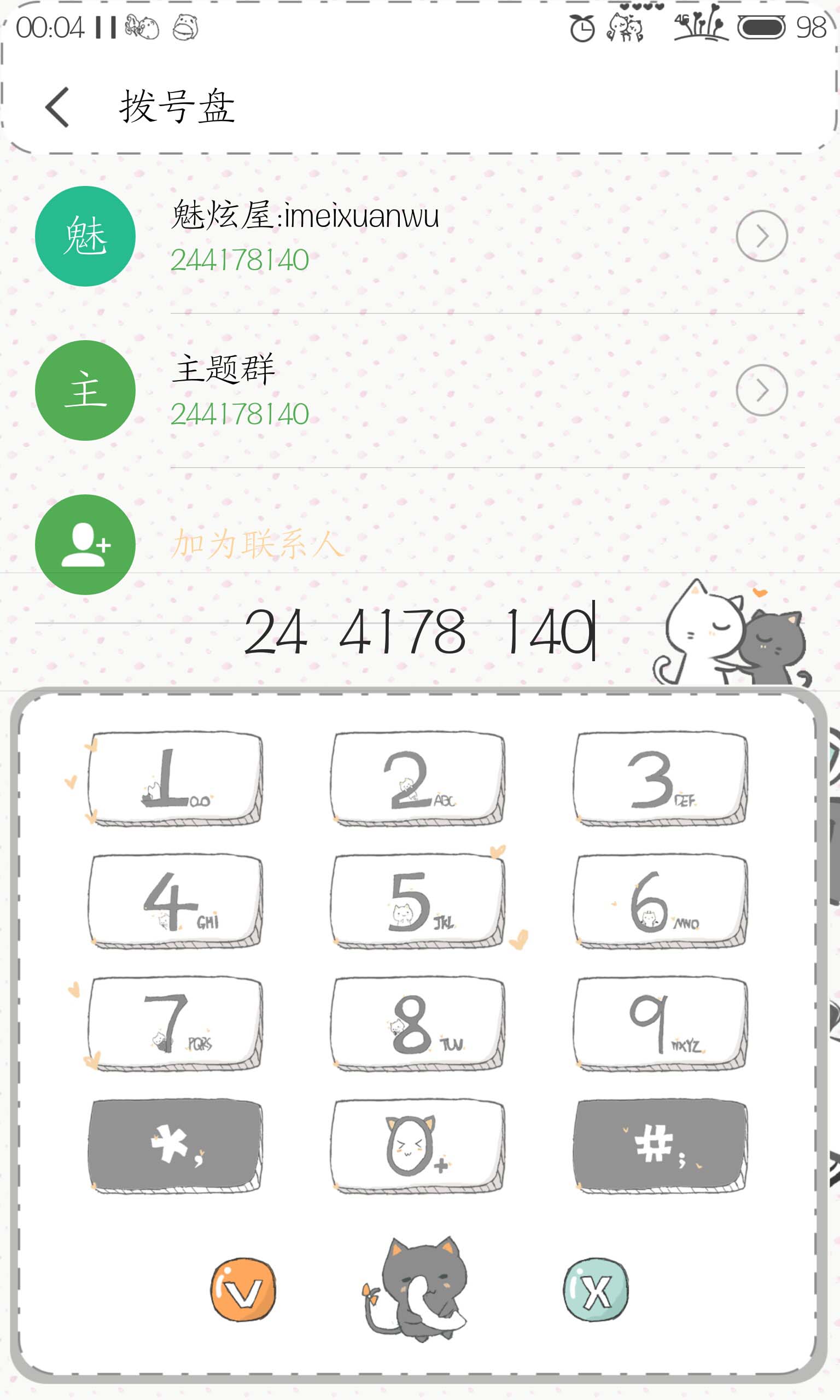The height and width of the screenshot is (1400, 840).
Task: Dial digit 1 on the keypad
Action: click(x=175, y=779)
